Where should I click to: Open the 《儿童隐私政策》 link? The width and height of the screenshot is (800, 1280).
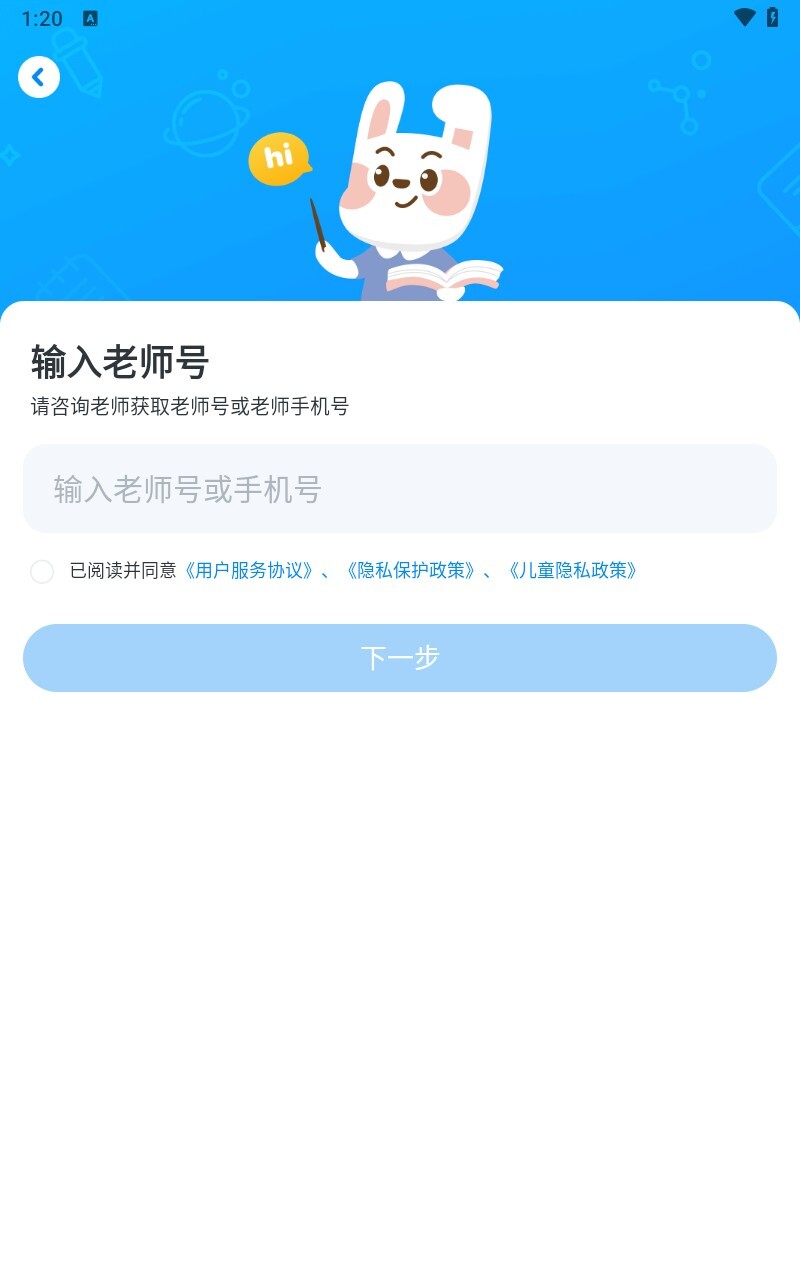point(572,571)
